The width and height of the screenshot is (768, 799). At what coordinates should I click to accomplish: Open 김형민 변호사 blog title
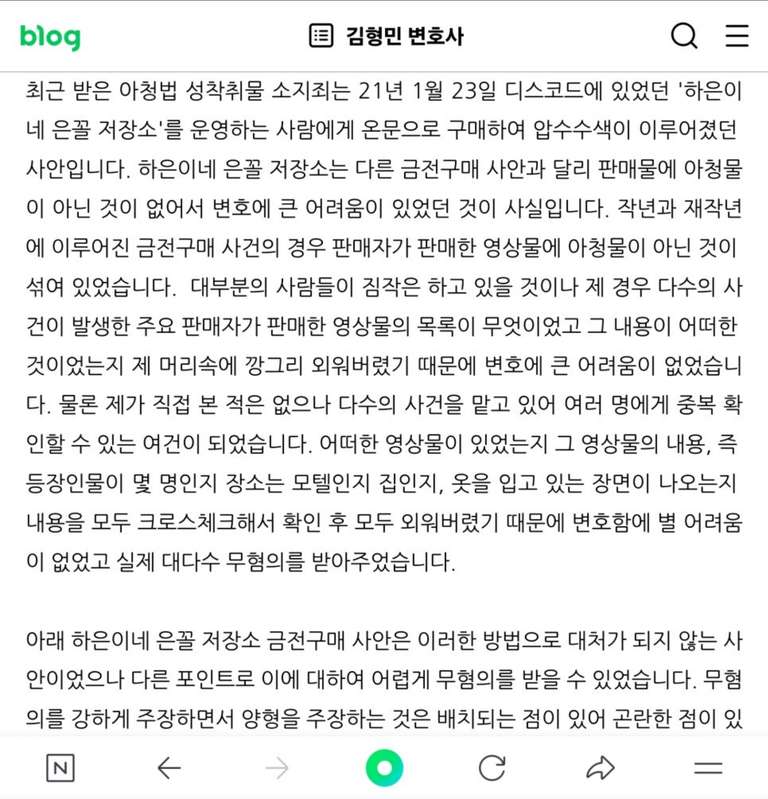click(386, 37)
